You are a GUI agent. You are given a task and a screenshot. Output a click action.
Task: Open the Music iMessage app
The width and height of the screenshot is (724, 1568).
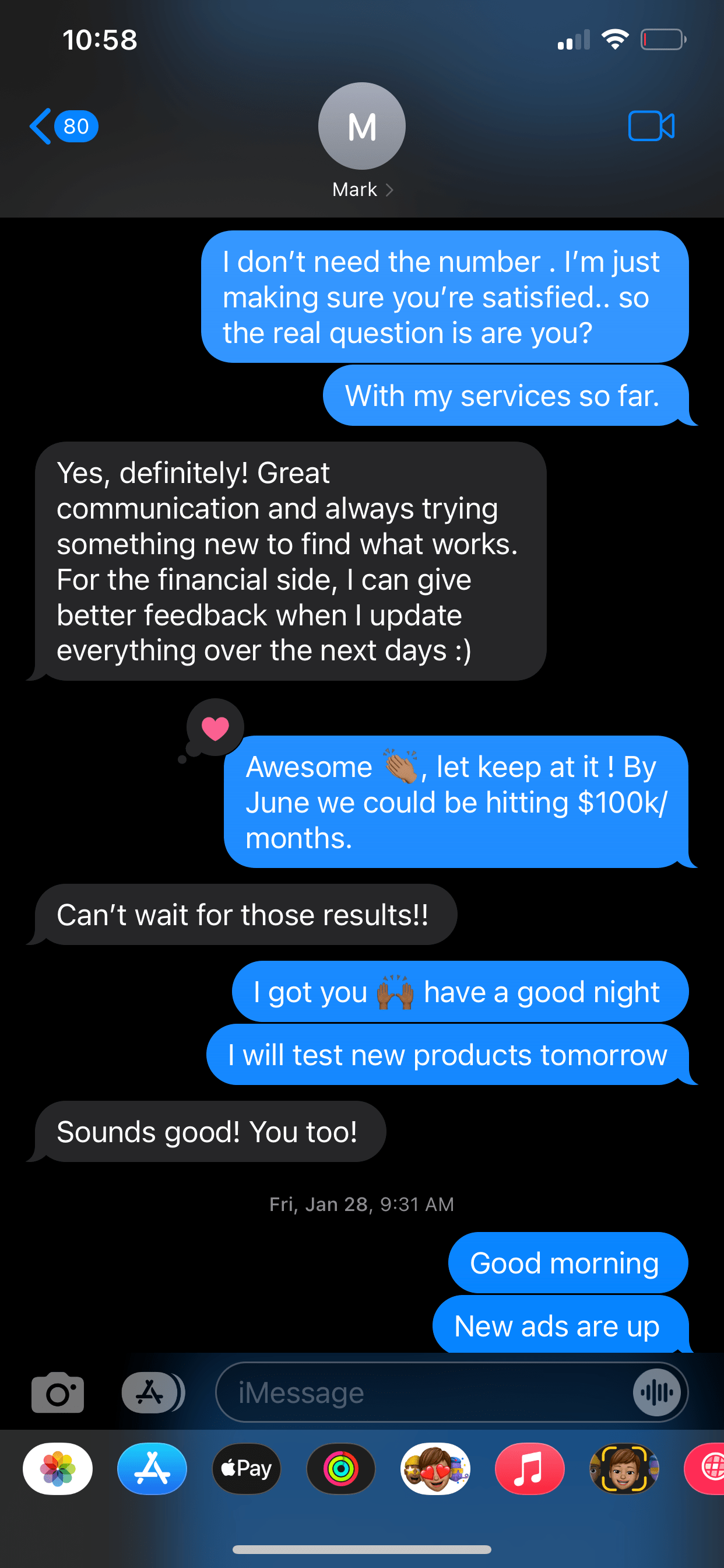[529, 1469]
